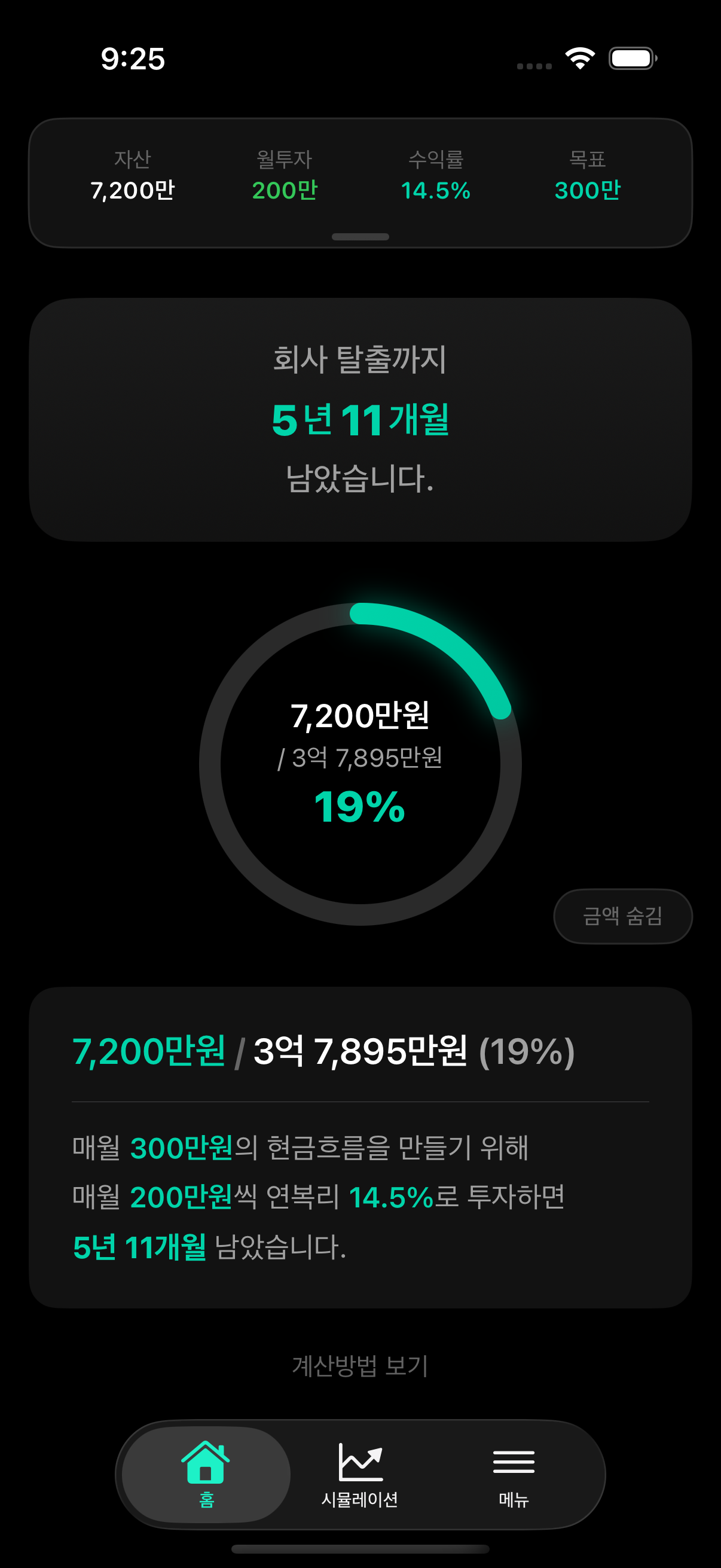Image resolution: width=721 pixels, height=1568 pixels.
Task: Expand the 회사 탈출까지 countdown card
Action: point(360,420)
